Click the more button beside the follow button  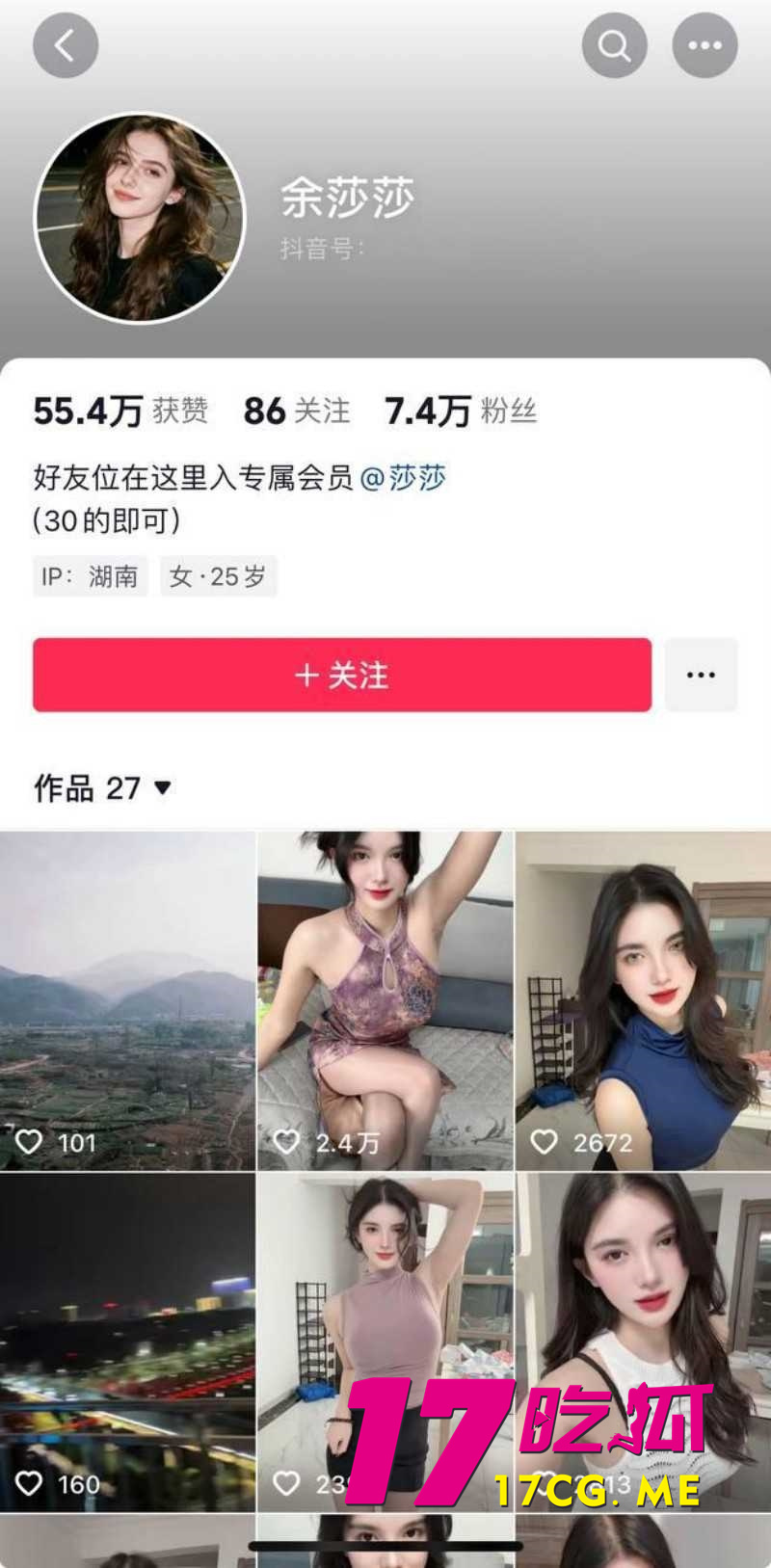701,675
